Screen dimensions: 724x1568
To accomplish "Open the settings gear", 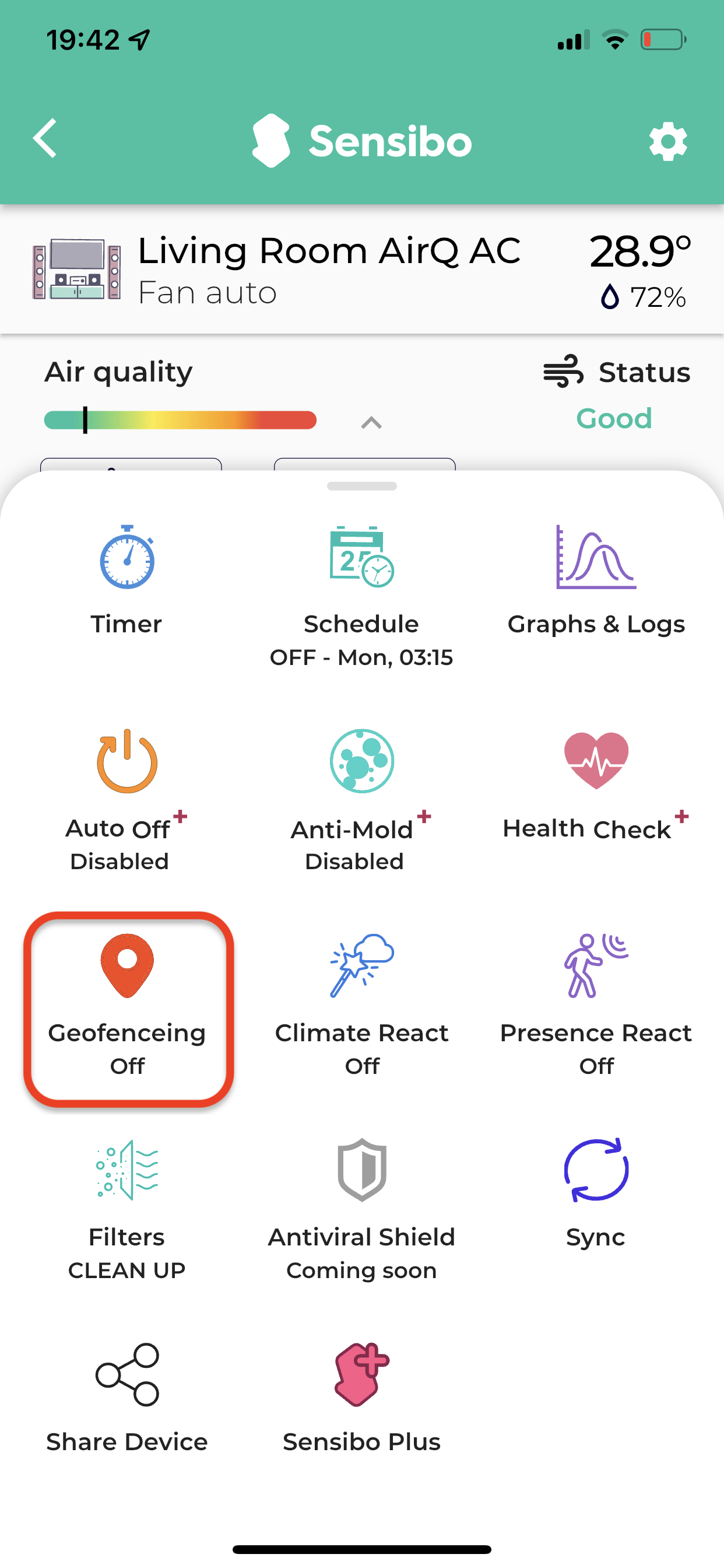I will point(667,142).
